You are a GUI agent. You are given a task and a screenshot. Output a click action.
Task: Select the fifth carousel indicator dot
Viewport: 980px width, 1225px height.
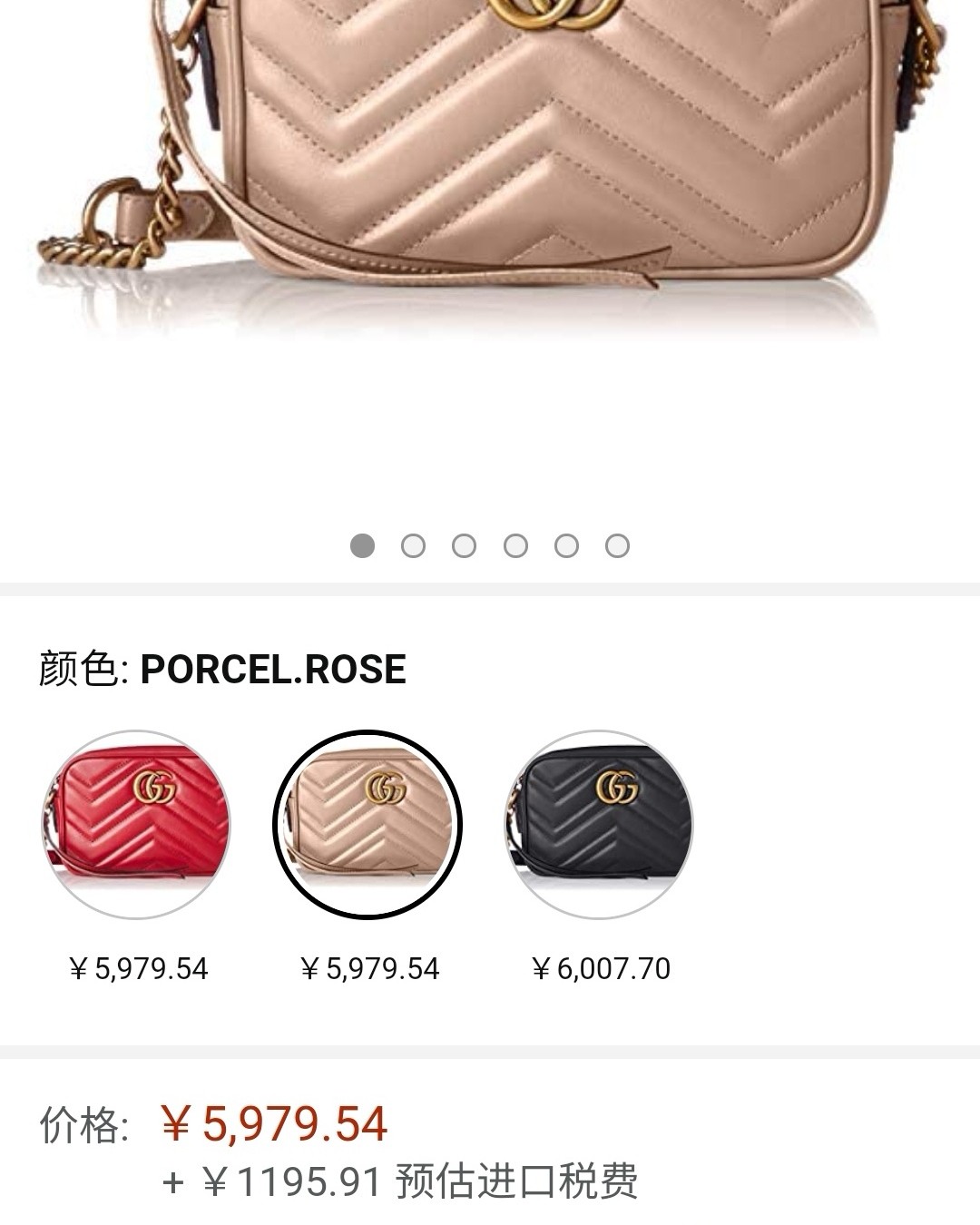568,544
